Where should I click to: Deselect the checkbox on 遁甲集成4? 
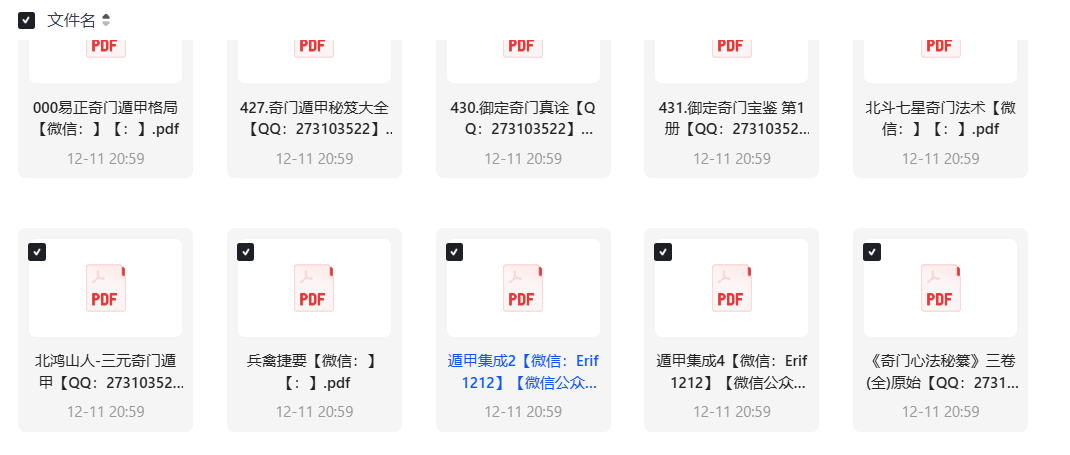(663, 252)
